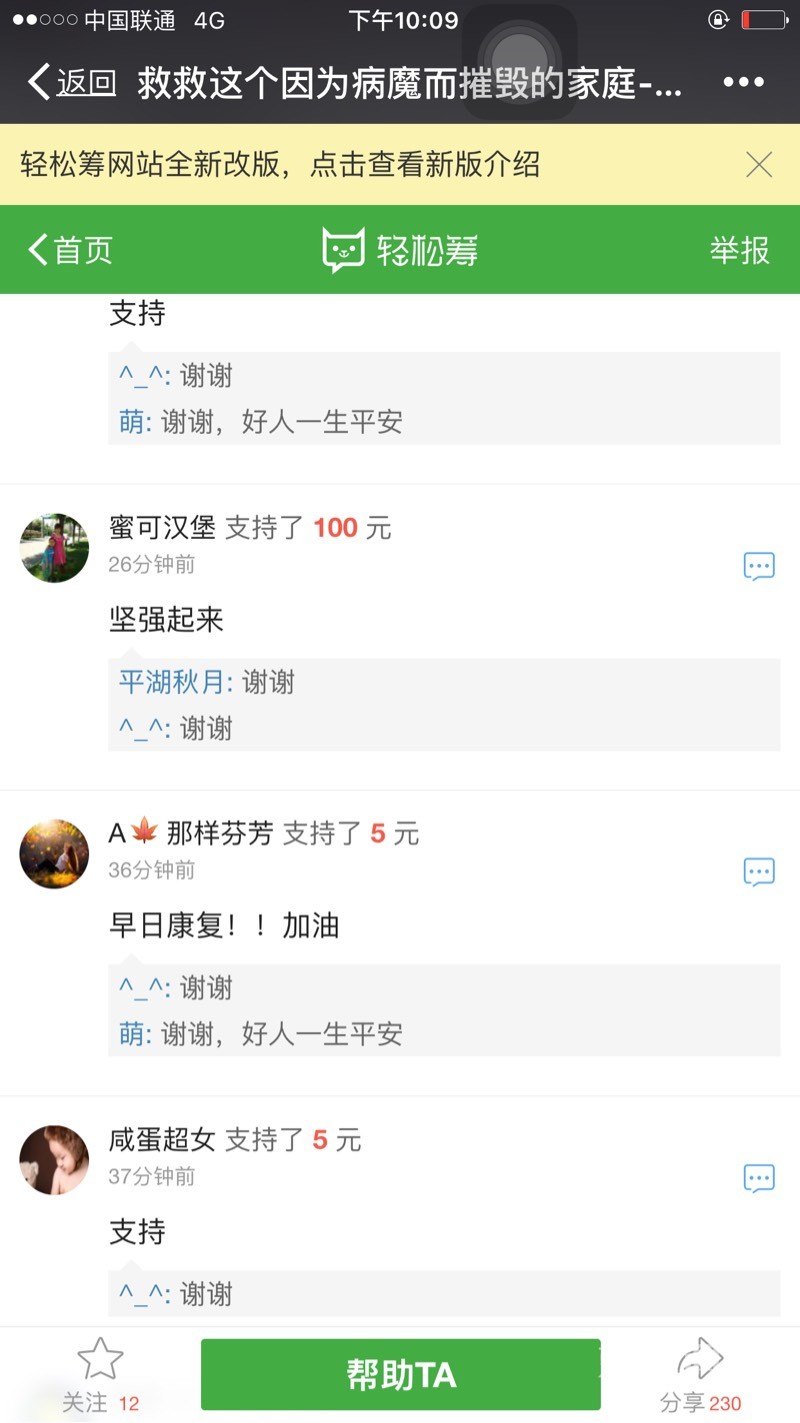Image resolution: width=800 pixels, height=1423 pixels.
Task: Follow this campaign with 关注 star
Action: (100, 1376)
